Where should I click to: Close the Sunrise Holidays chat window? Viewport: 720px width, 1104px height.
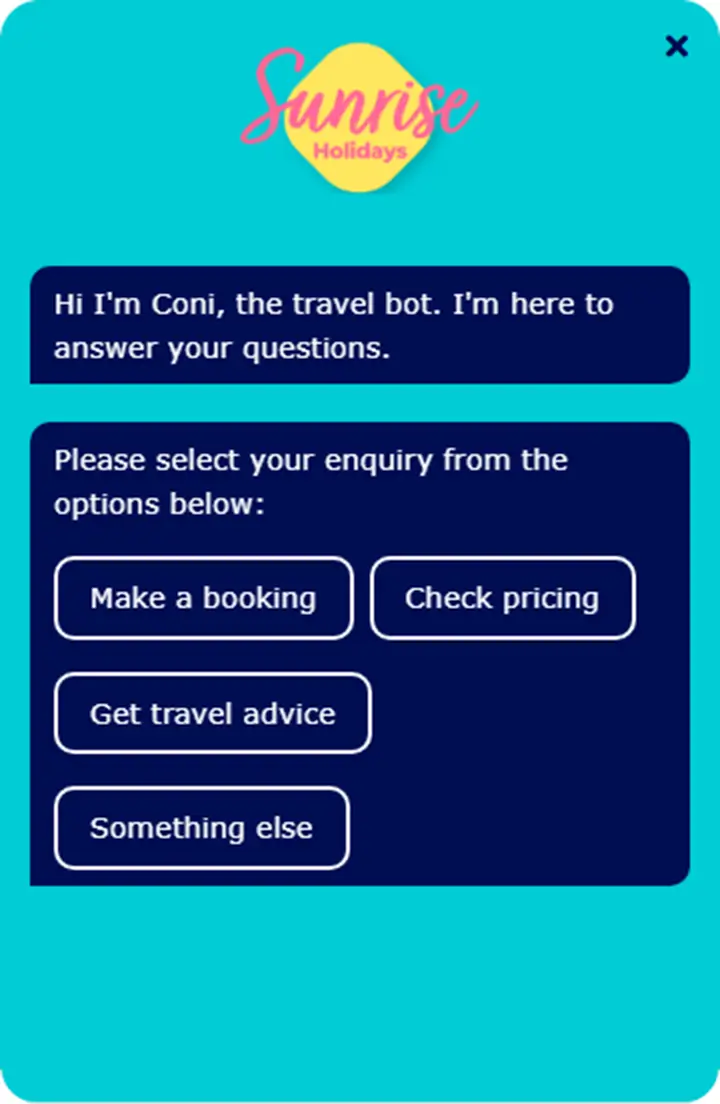click(677, 46)
